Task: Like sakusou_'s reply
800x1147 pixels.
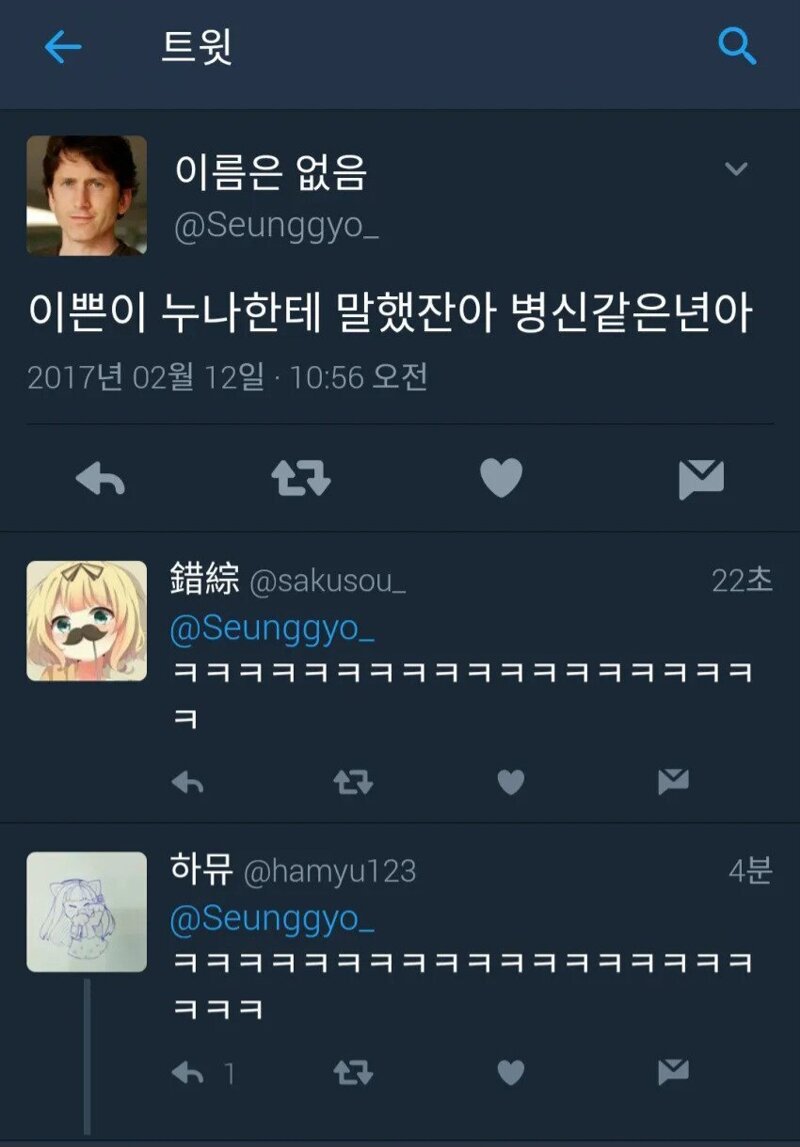Action: [511, 781]
